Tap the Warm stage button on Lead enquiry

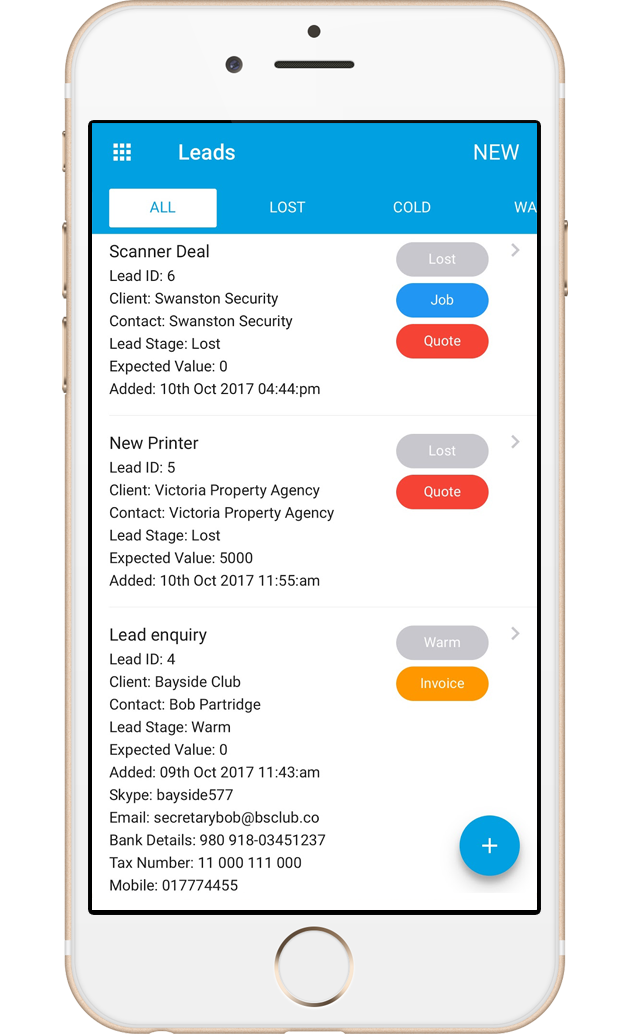pos(442,643)
